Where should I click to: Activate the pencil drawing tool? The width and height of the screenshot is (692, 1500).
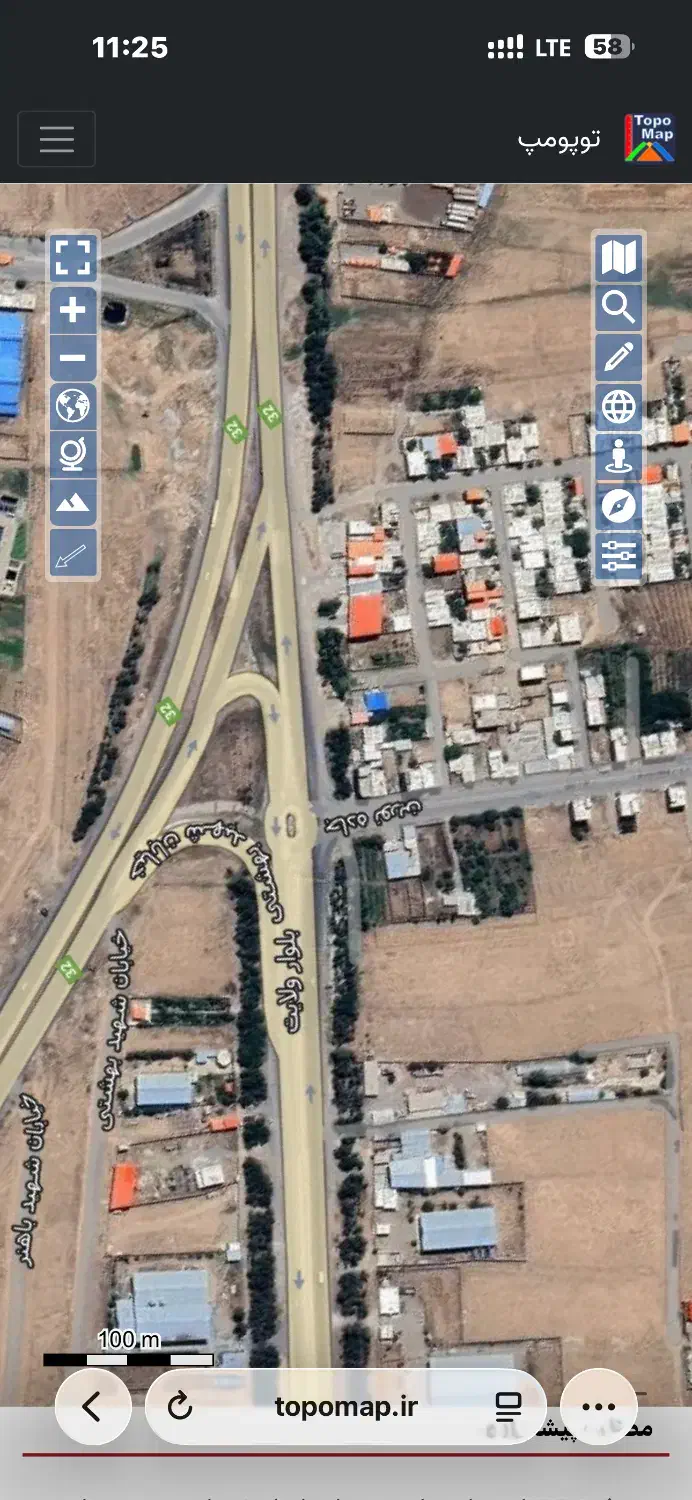pos(618,357)
